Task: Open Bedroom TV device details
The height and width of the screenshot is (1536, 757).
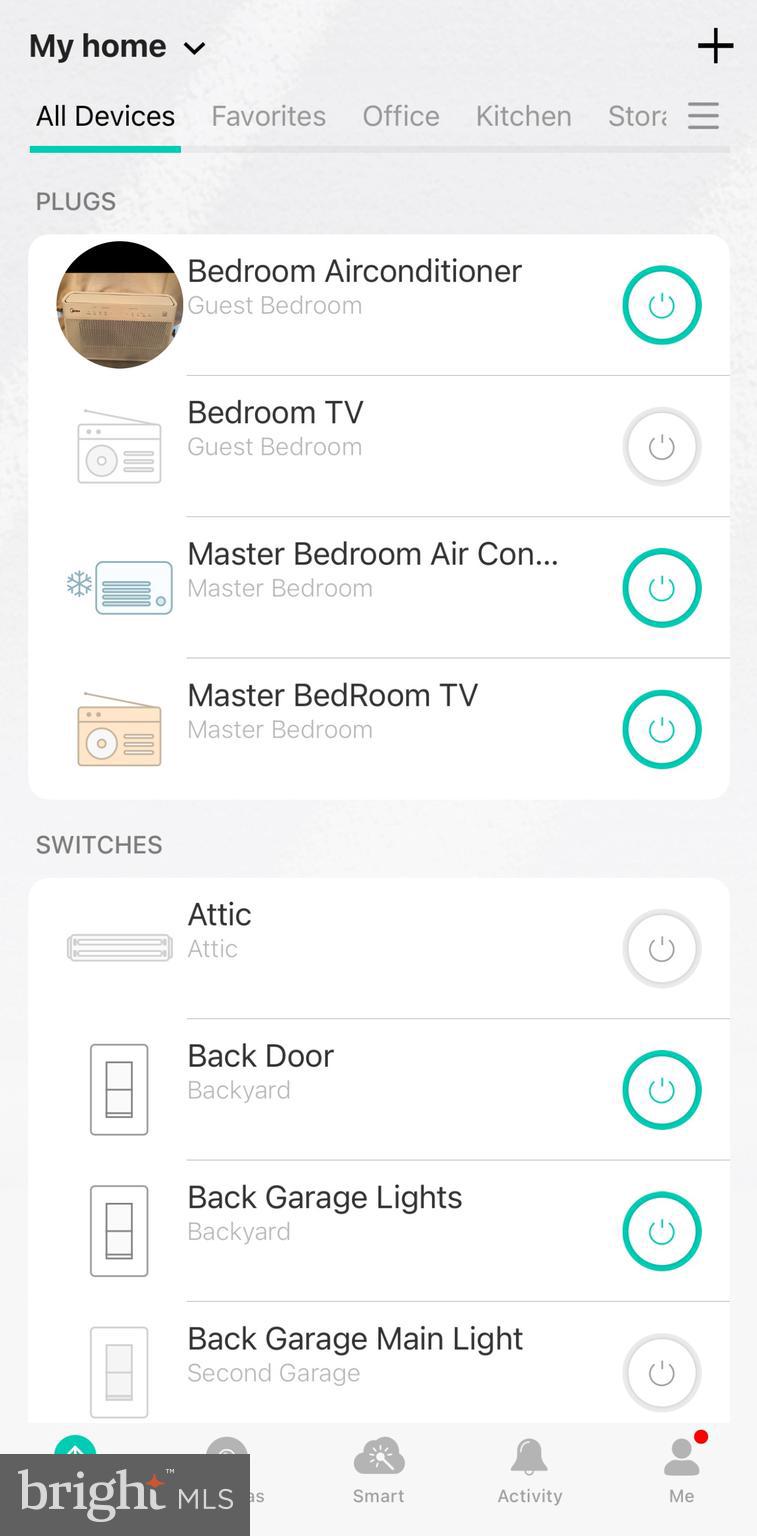Action: pos(275,427)
